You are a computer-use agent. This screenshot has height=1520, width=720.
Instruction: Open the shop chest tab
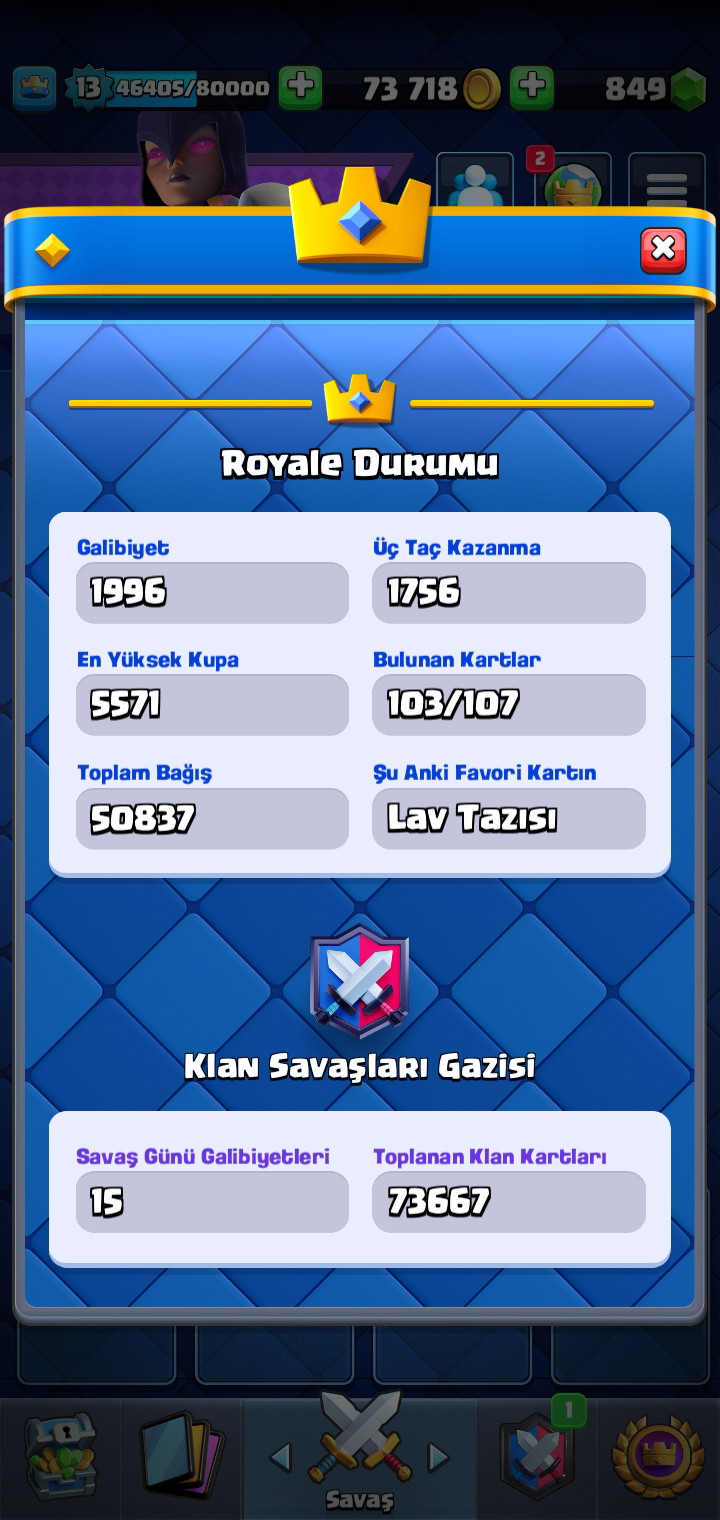pos(60,1455)
